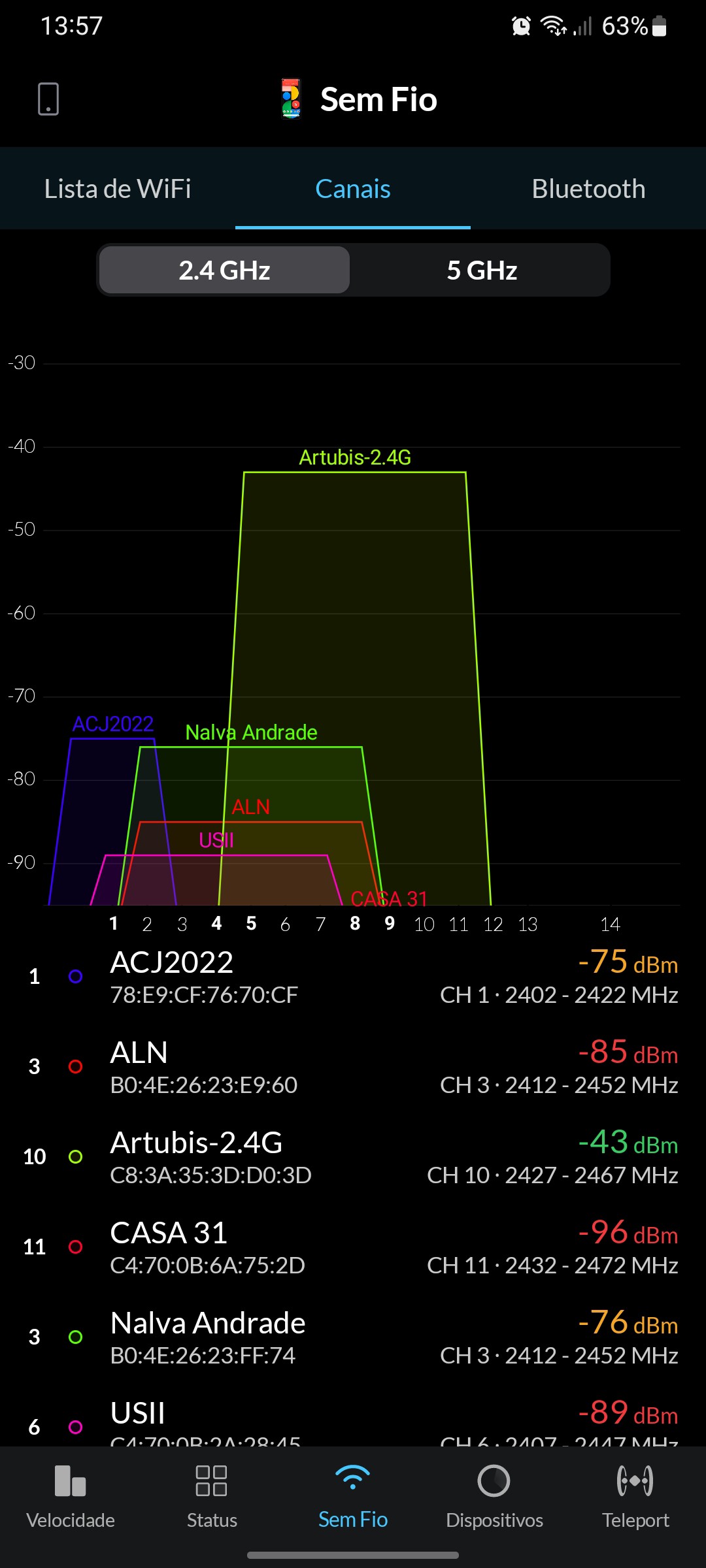706x1568 pixels.
Task: Open the Teleport tab
Action: click(635, 1493)
